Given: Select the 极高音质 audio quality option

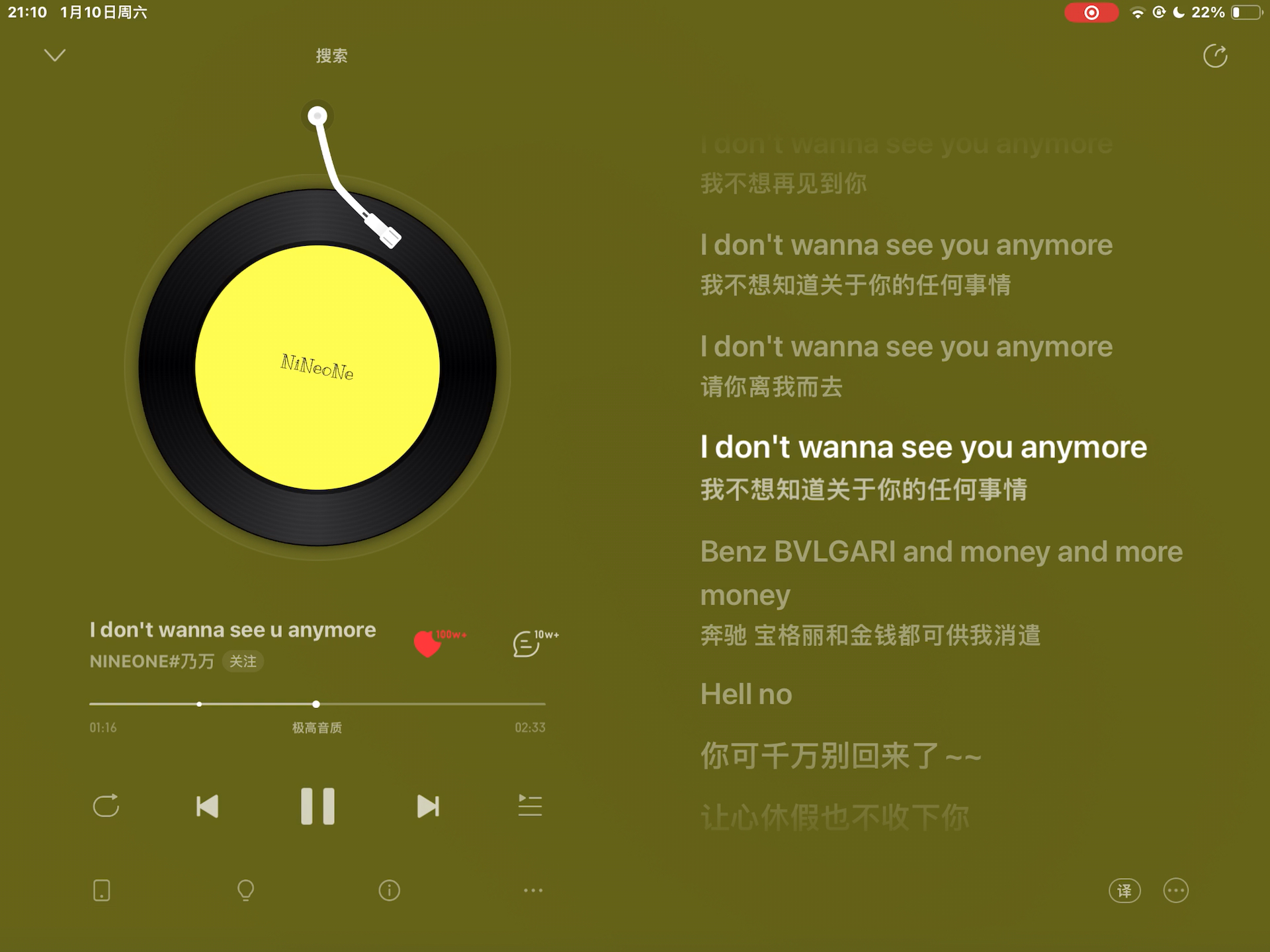Looking at the screenshot, I should (317, 728).
